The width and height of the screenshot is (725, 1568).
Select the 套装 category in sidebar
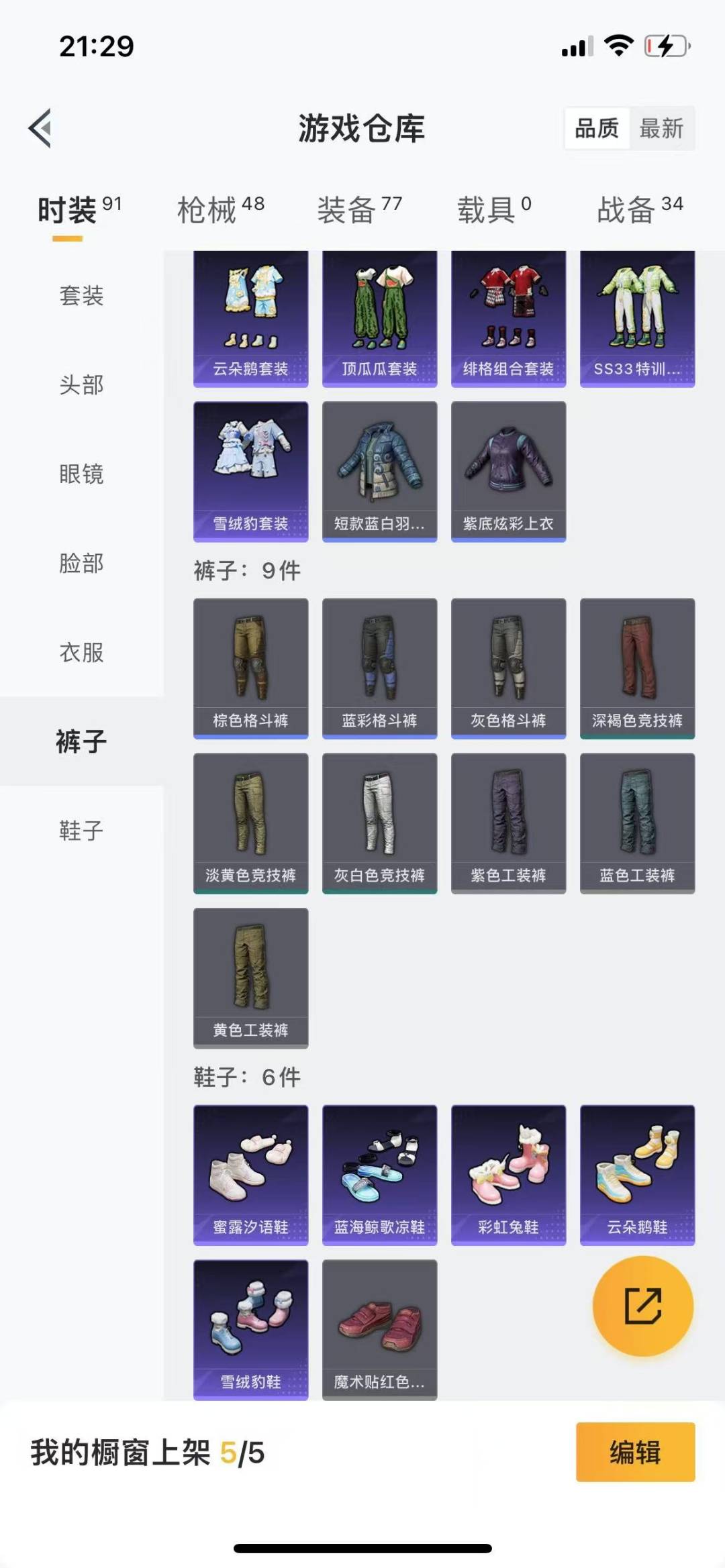[81, 295]
